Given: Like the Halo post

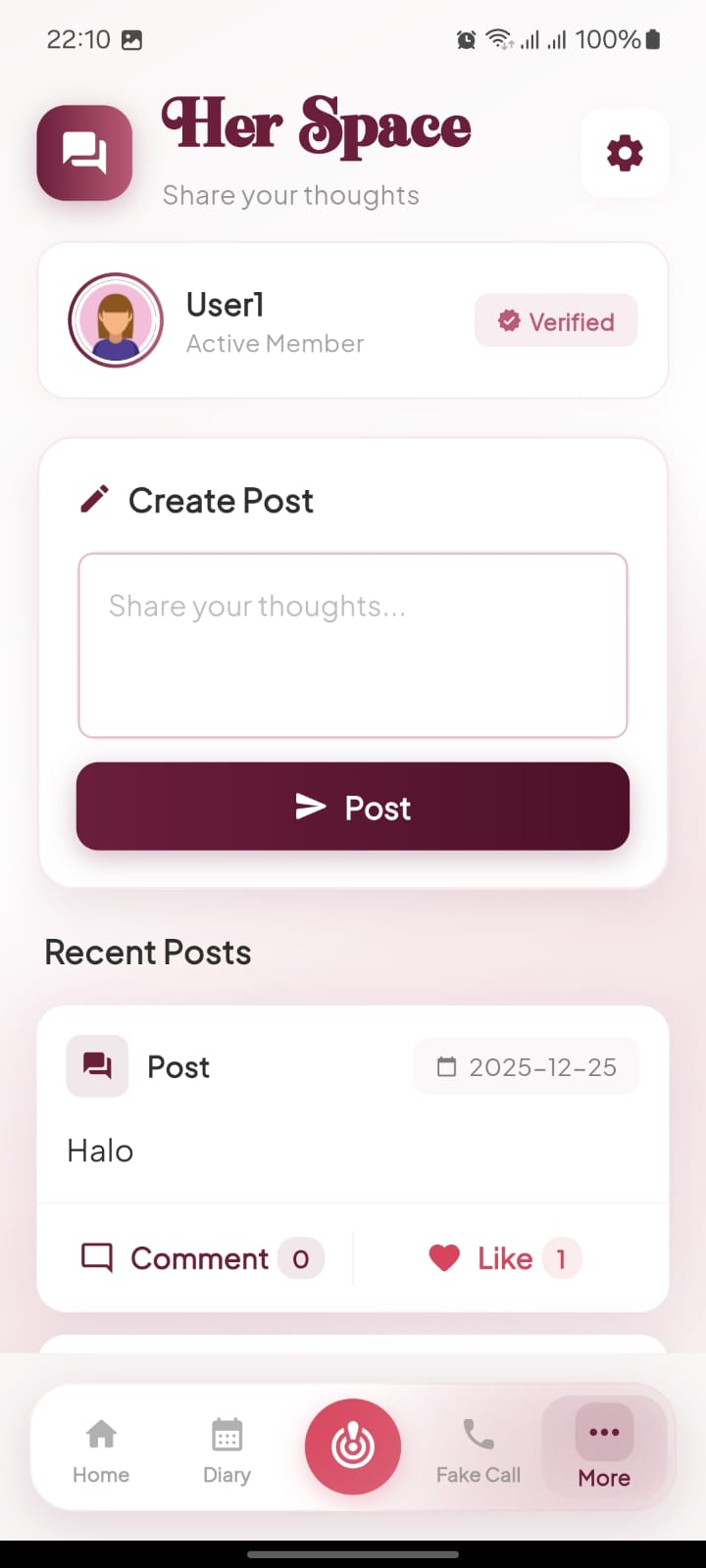Looking at the screenshot, I should [x=504, y=1258].
